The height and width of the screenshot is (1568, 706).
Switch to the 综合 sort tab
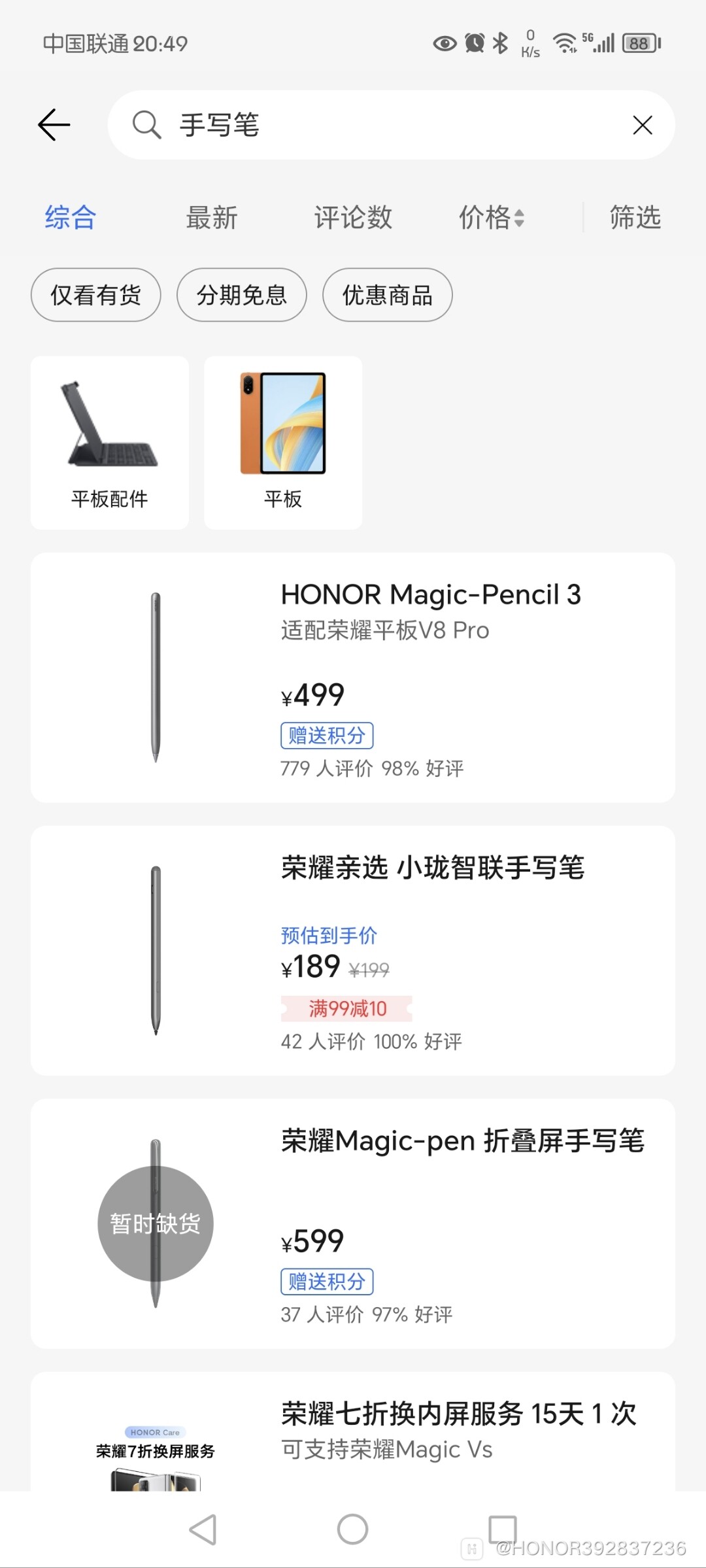[69, 218]
